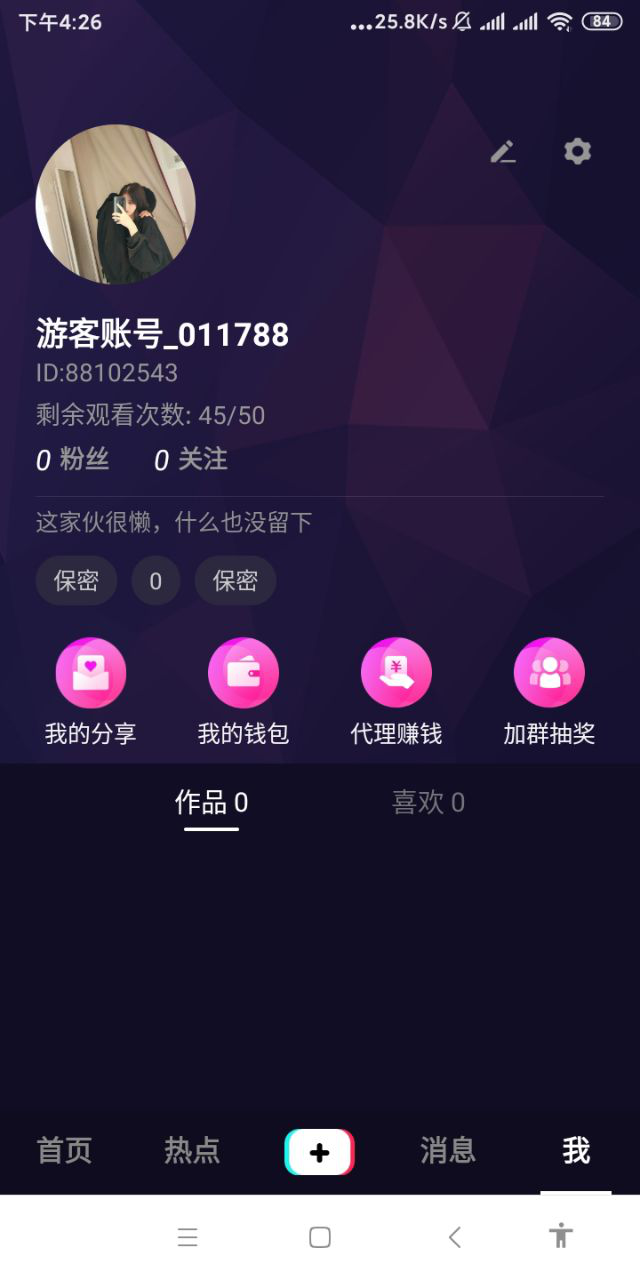View the 粉丝 followers list
640x1280 pixels.
click(73, 460)
